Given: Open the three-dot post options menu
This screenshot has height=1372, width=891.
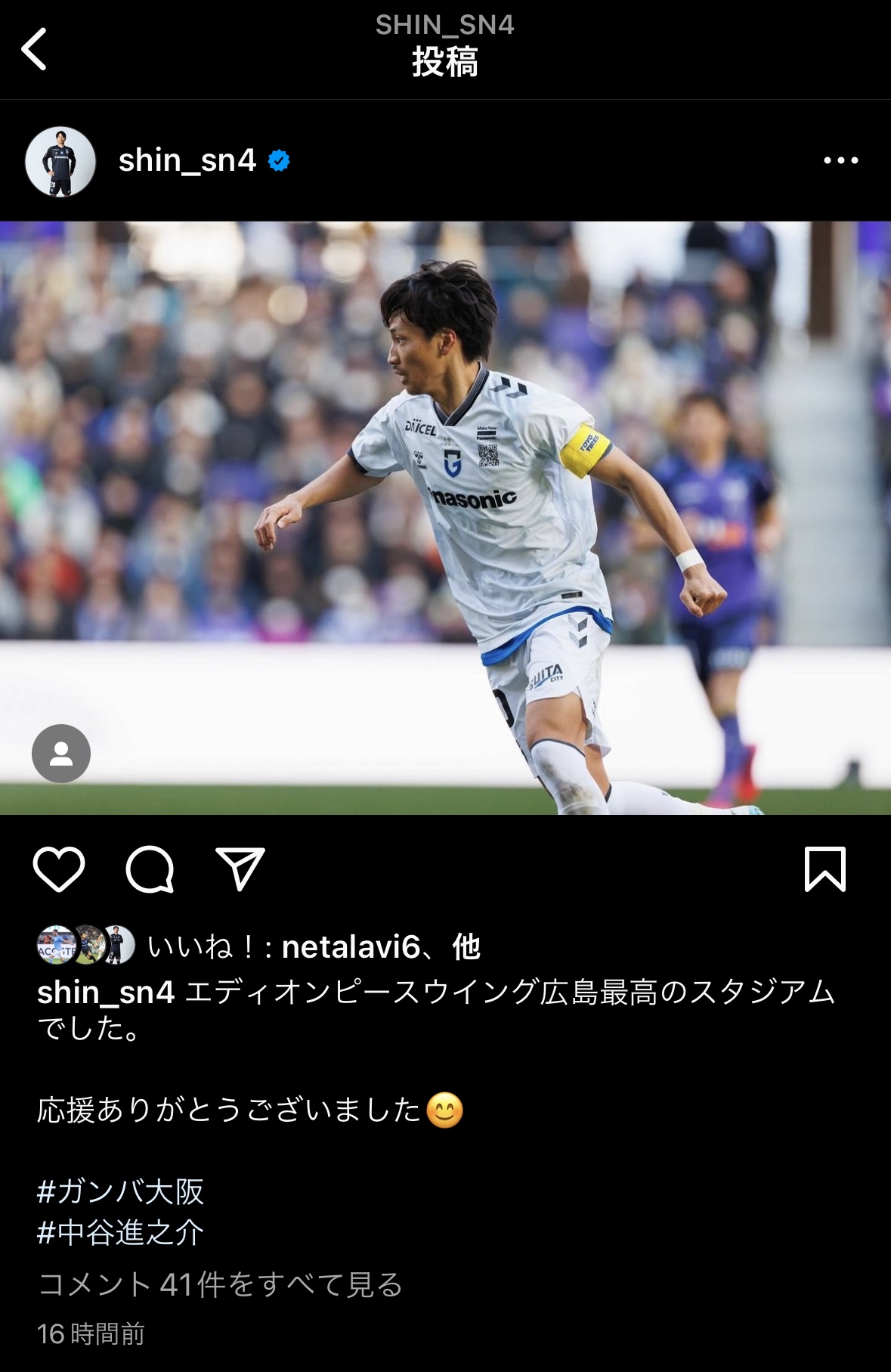Looking at the screenshot, I should point(840,160).
